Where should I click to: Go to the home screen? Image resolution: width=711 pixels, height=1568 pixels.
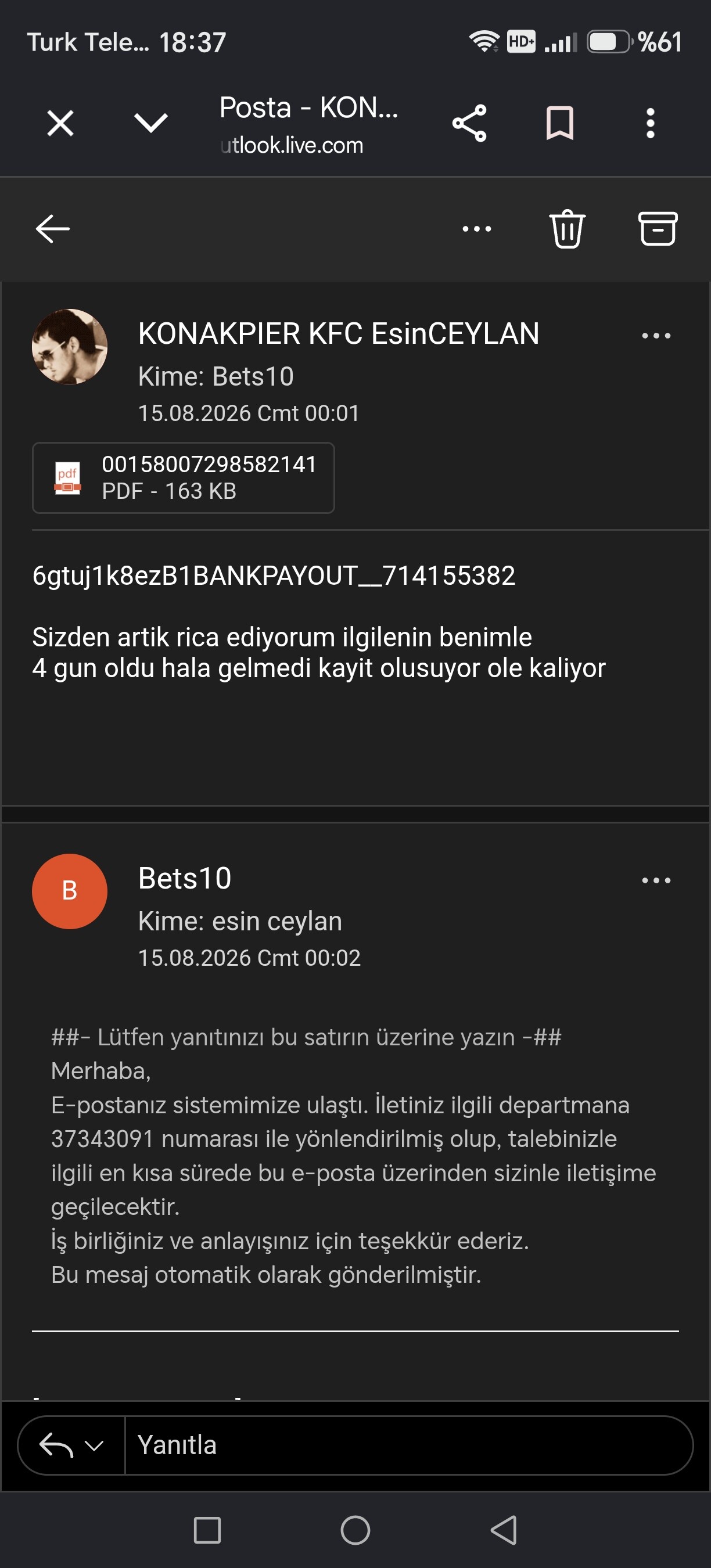pos(355,1530)
